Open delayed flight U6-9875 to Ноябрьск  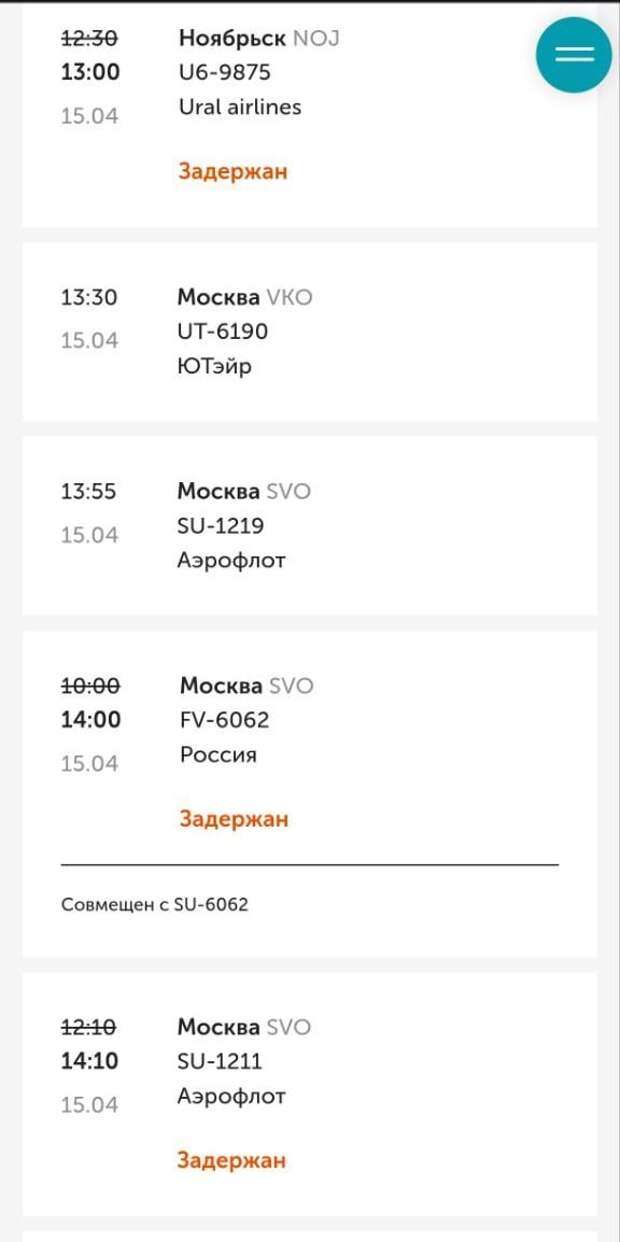[309, 110]
